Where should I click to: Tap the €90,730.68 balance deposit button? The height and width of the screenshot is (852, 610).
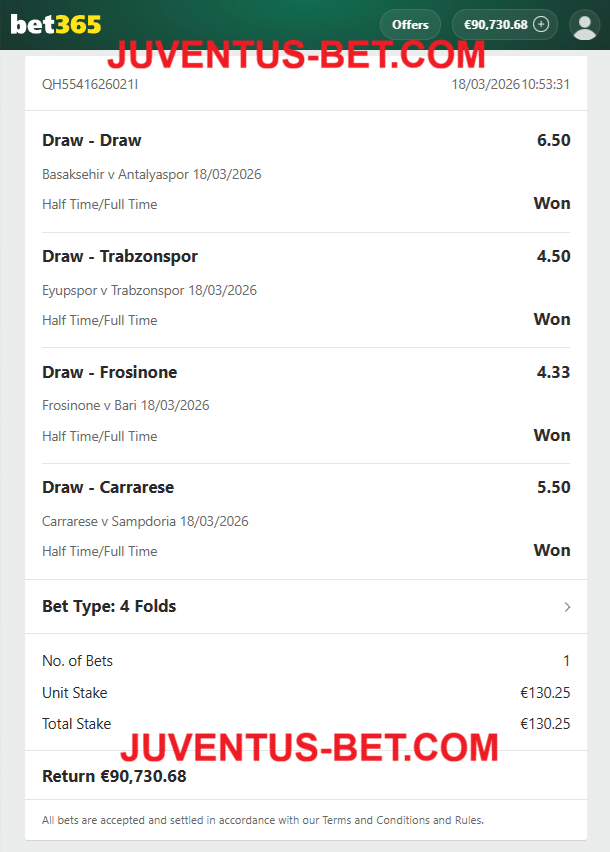click(506, 25)
